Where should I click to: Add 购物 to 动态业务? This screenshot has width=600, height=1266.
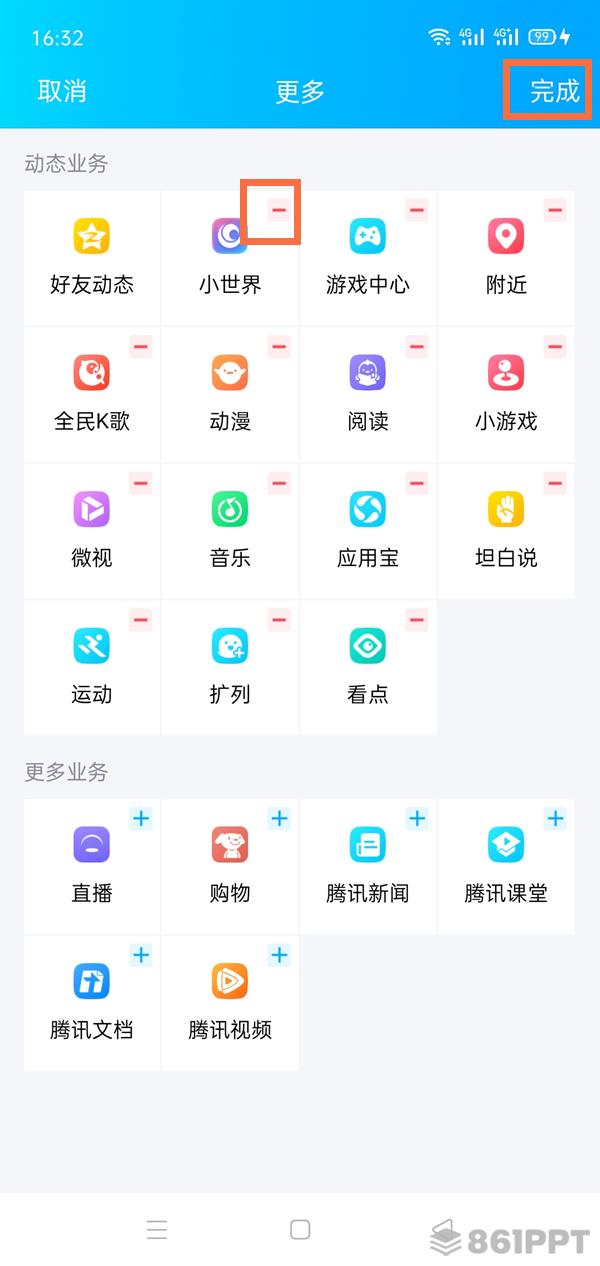[279, 819]
